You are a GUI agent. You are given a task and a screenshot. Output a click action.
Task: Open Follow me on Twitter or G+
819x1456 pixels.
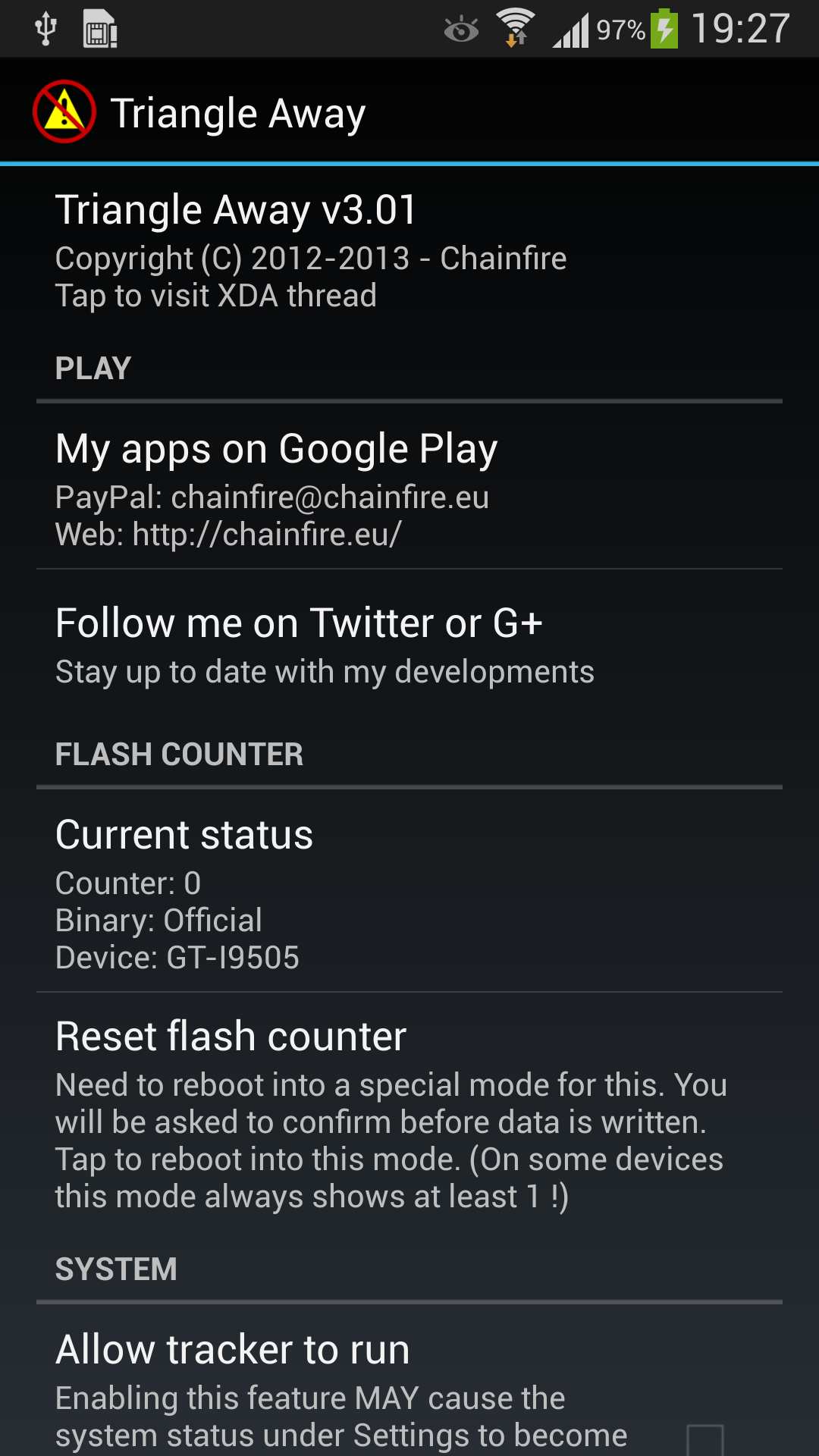click(x=409, y=645)
